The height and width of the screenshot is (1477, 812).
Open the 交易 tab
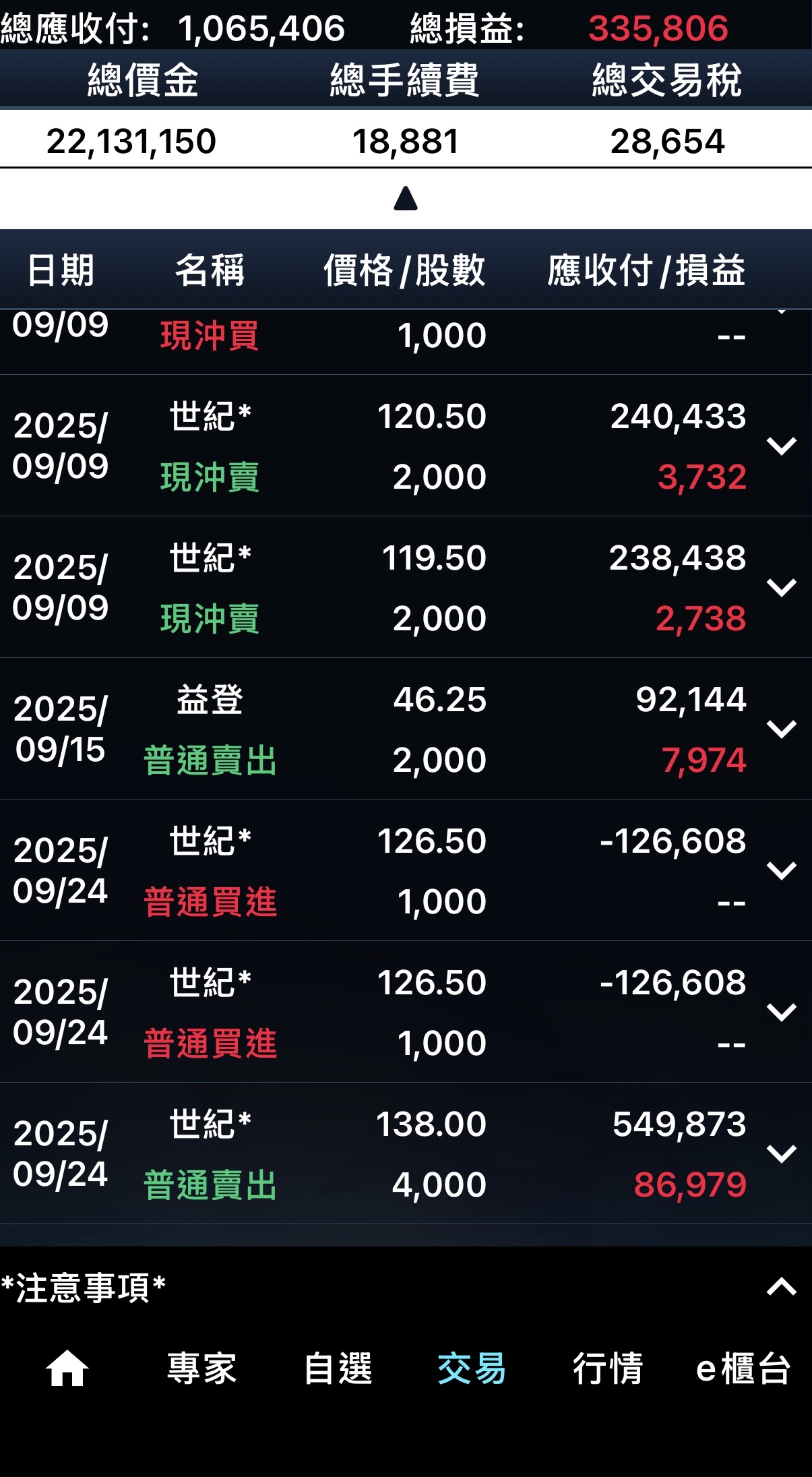click(472, 1369)
